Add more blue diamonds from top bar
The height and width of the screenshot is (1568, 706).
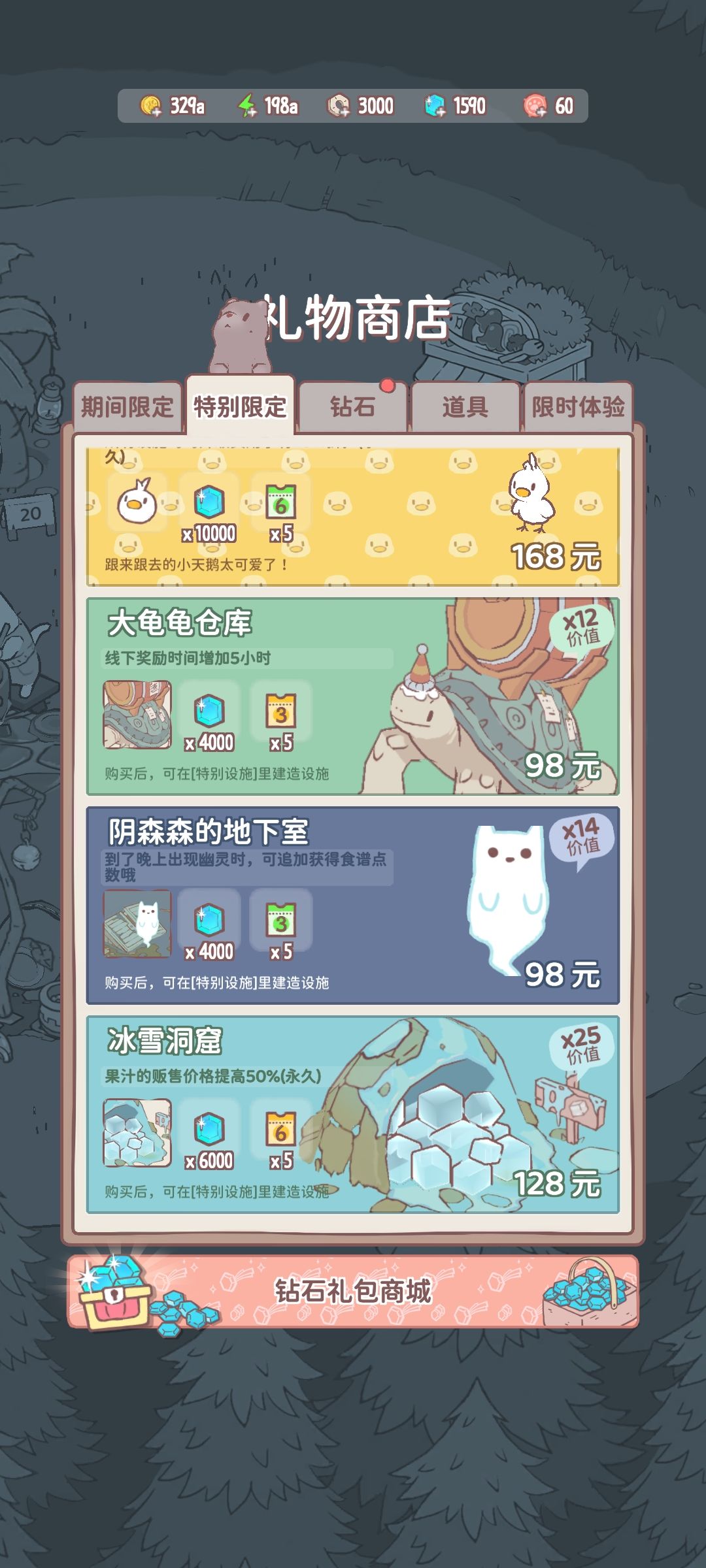click(435, 106)
